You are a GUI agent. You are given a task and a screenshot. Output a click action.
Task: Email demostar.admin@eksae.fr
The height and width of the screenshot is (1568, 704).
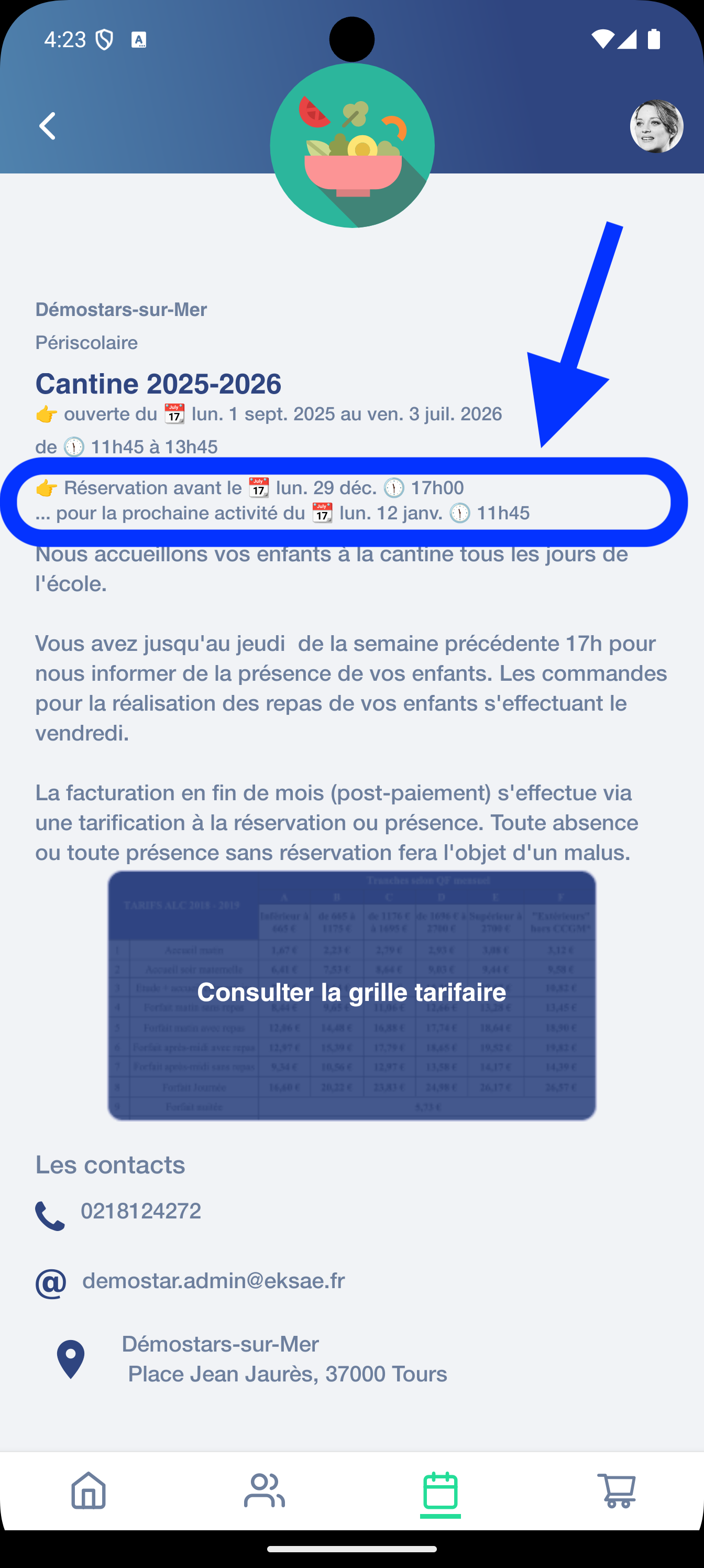(213, 1281)
